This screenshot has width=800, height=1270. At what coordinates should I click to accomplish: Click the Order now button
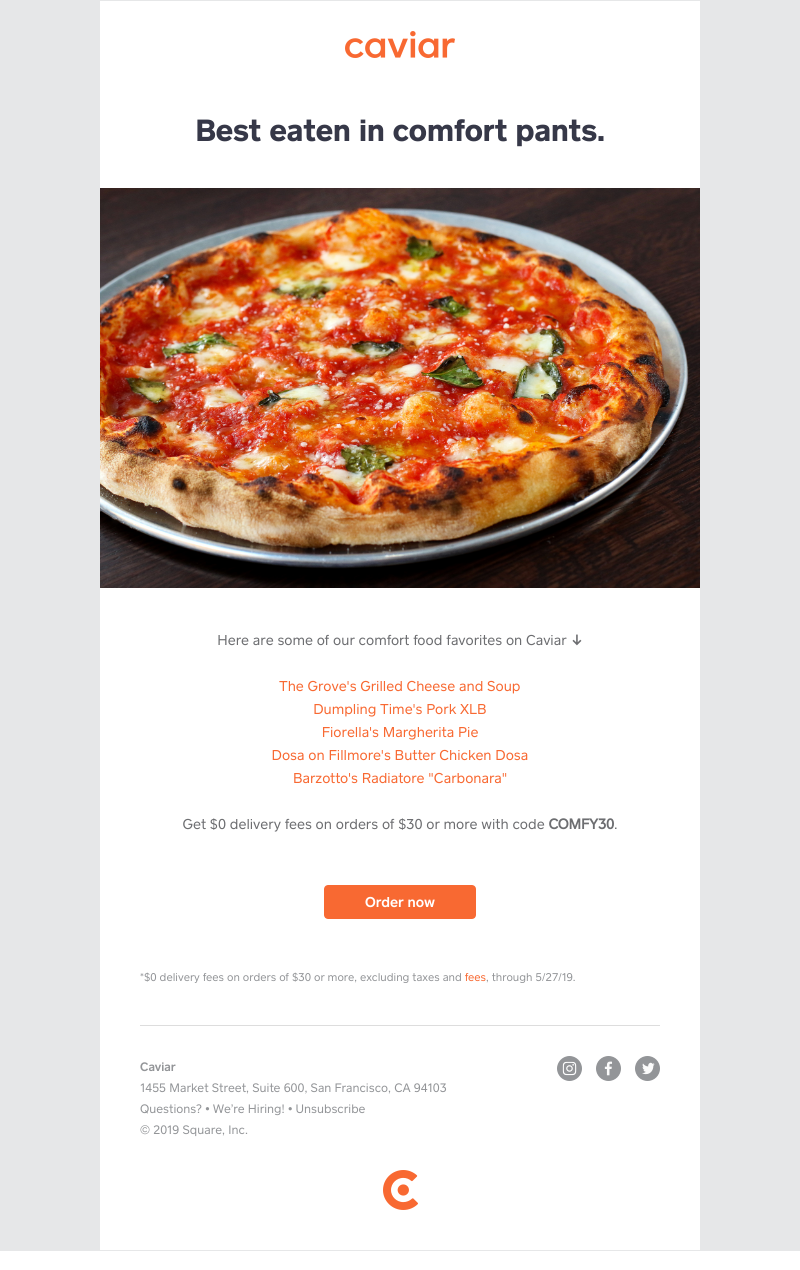pos(399,901)
